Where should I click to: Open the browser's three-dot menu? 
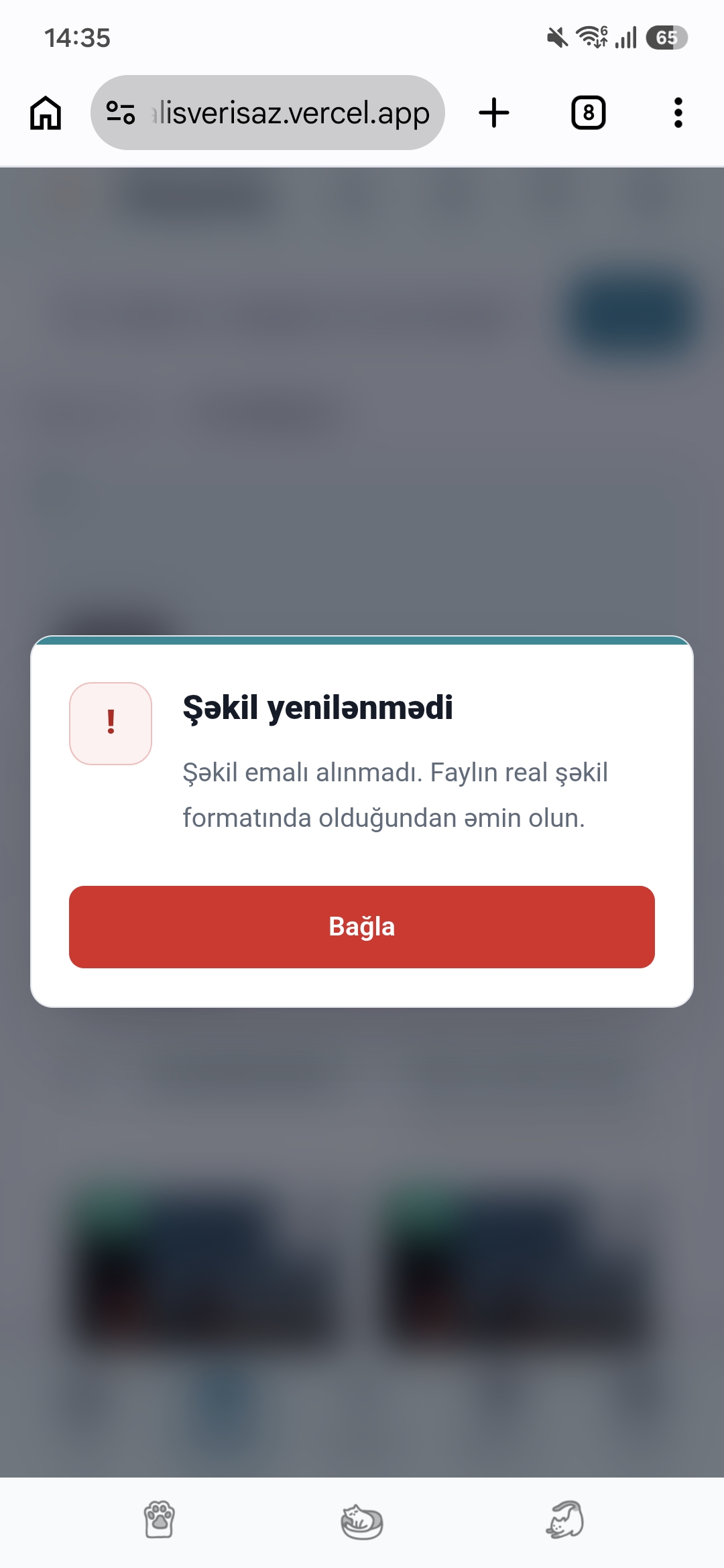(x=678, y=113)
